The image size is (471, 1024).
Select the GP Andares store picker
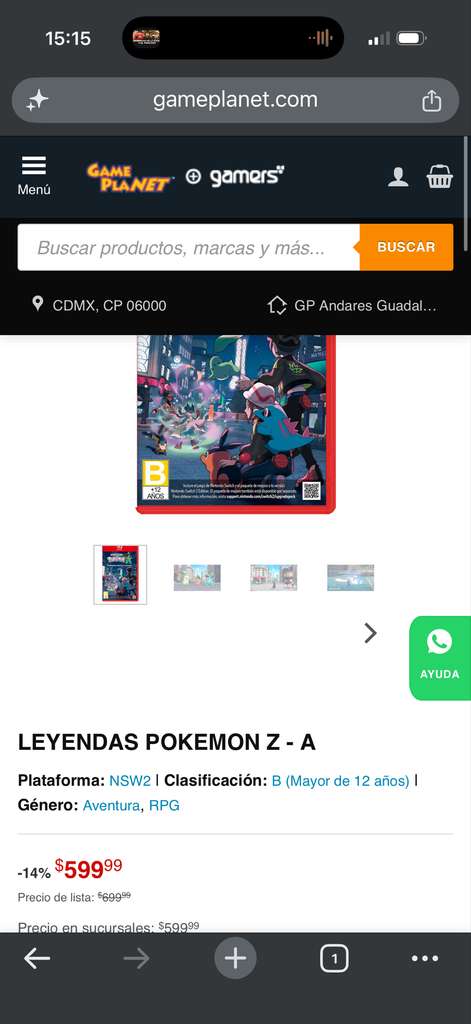352,305
